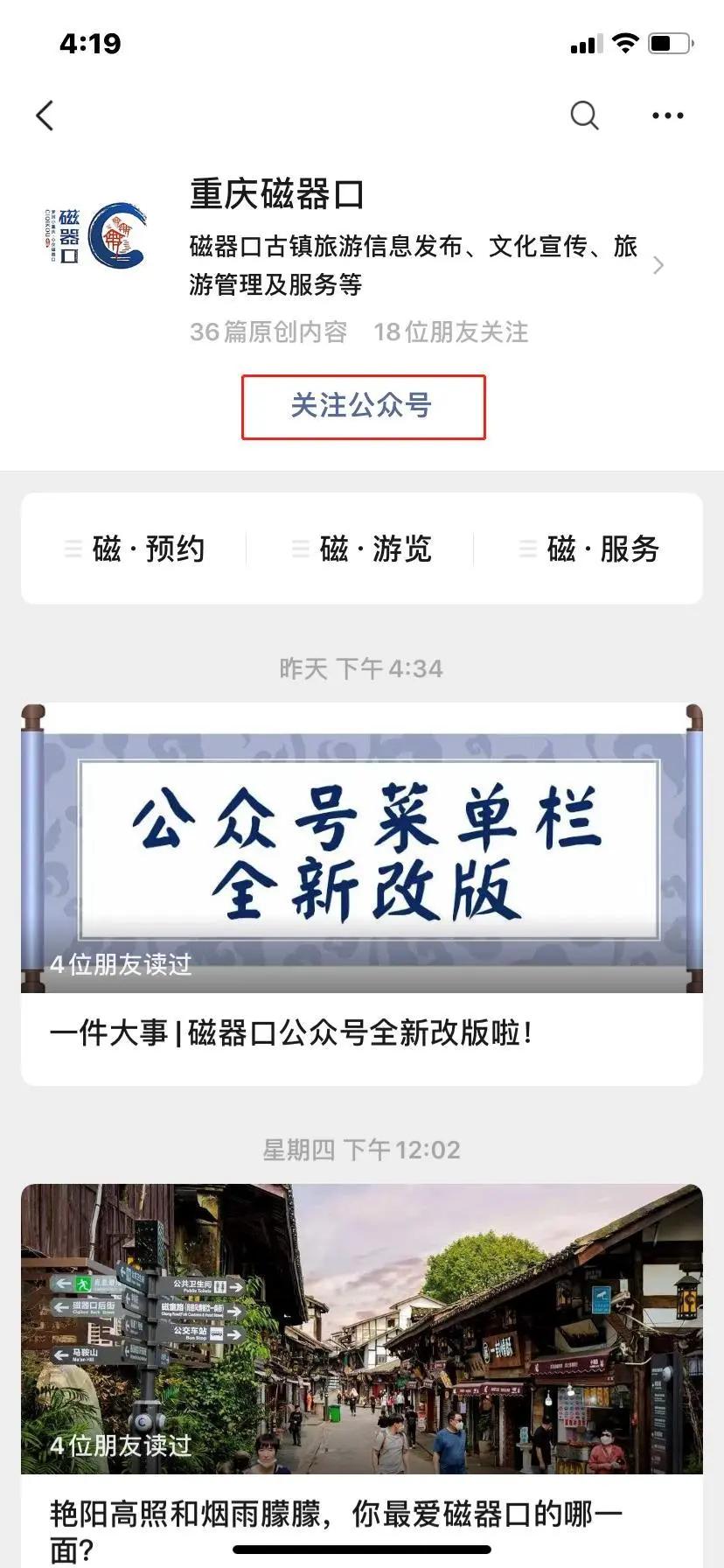
Task: Open the 磁·预约 menu
Action: (136, 549)
